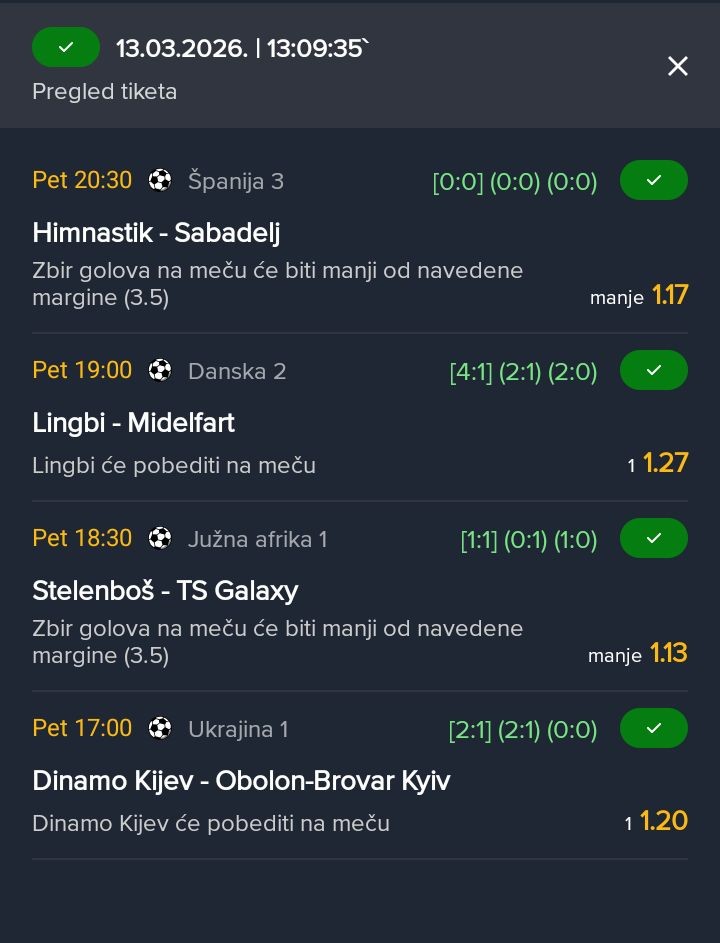Viewport: 720px width, 943px height.
Task: Close the ticket overview
Action: [x=677, y=66]
